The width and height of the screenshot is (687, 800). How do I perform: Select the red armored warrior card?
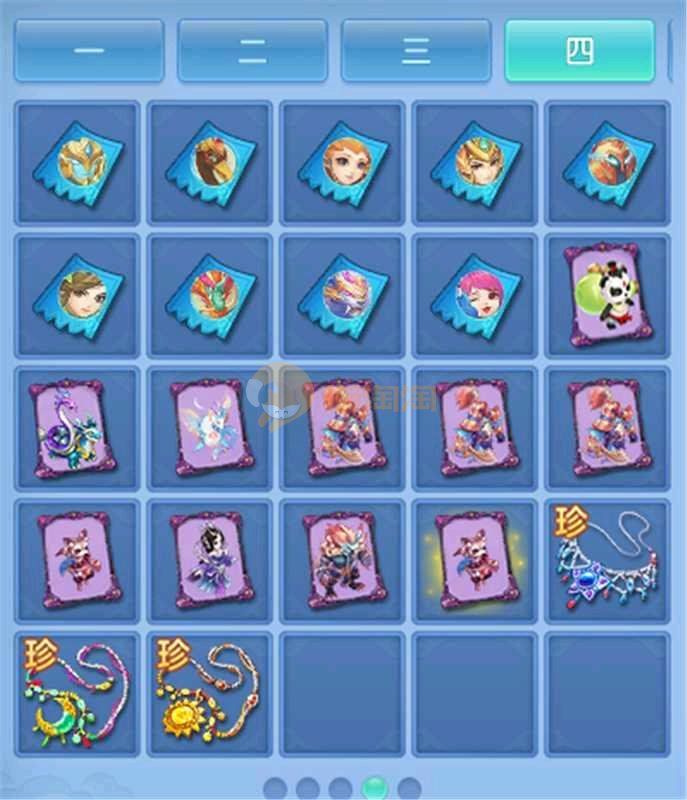(342, 561)
